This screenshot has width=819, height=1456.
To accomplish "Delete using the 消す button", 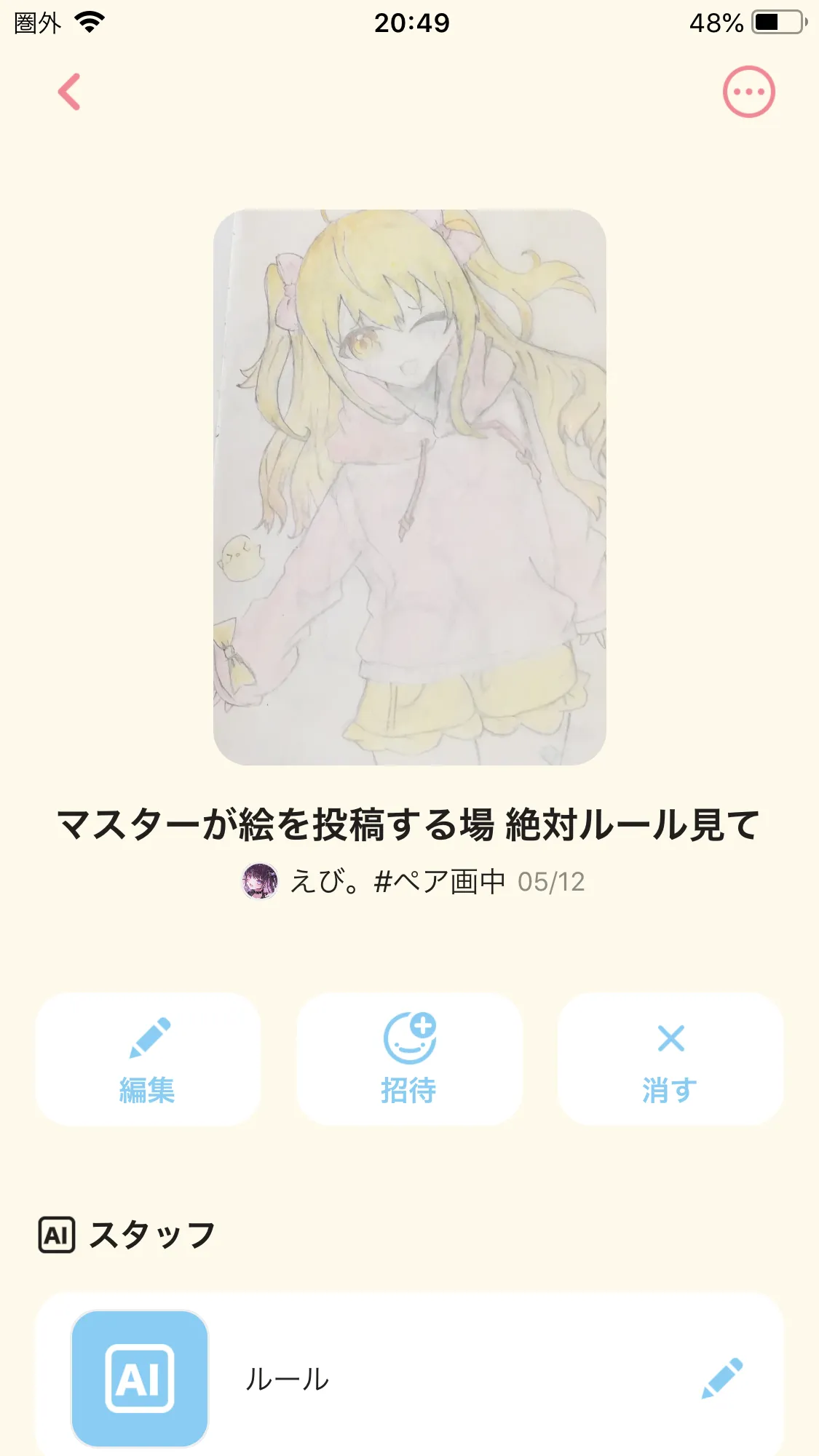I will click(x=670, y=1059).
